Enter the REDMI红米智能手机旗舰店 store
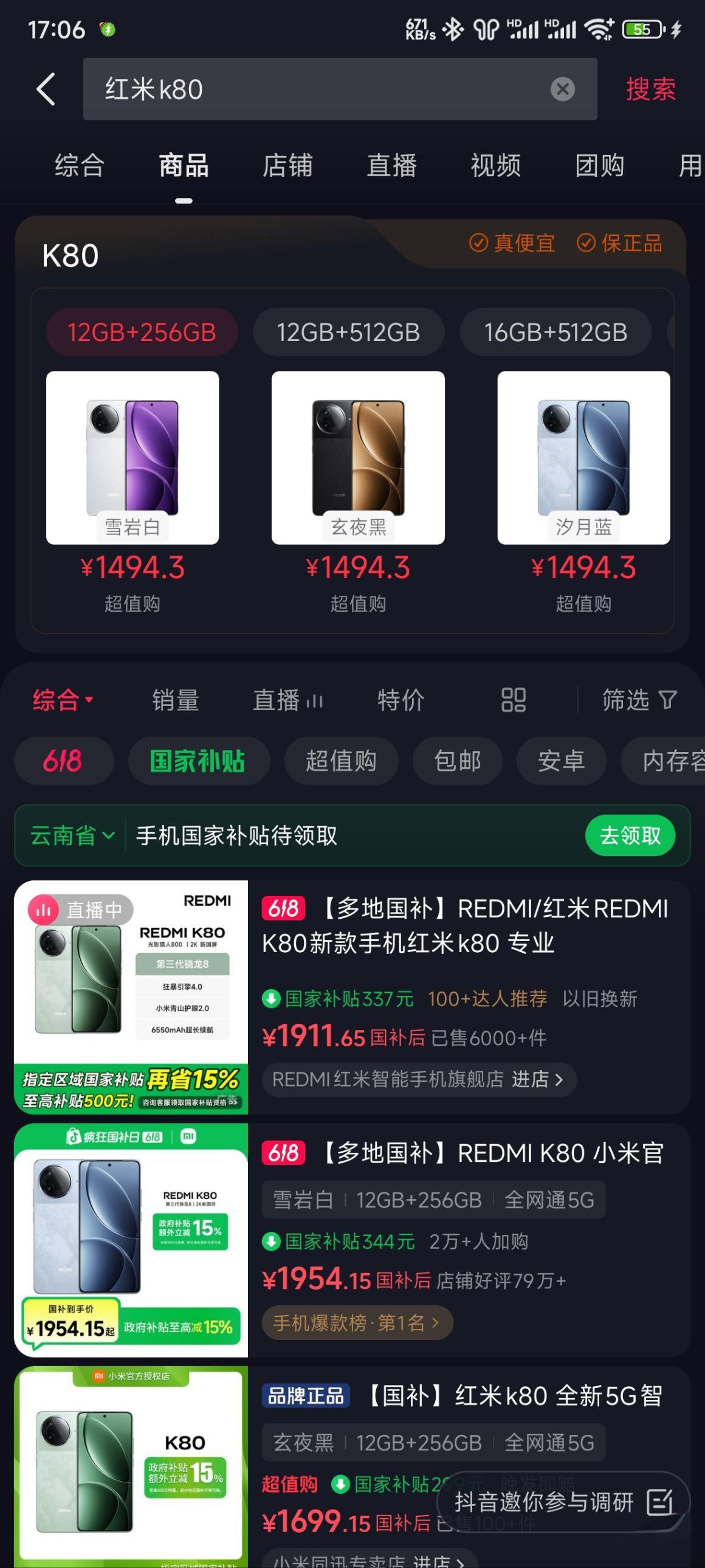The height and width of the screenshot is (1568, 705). 419,1079
